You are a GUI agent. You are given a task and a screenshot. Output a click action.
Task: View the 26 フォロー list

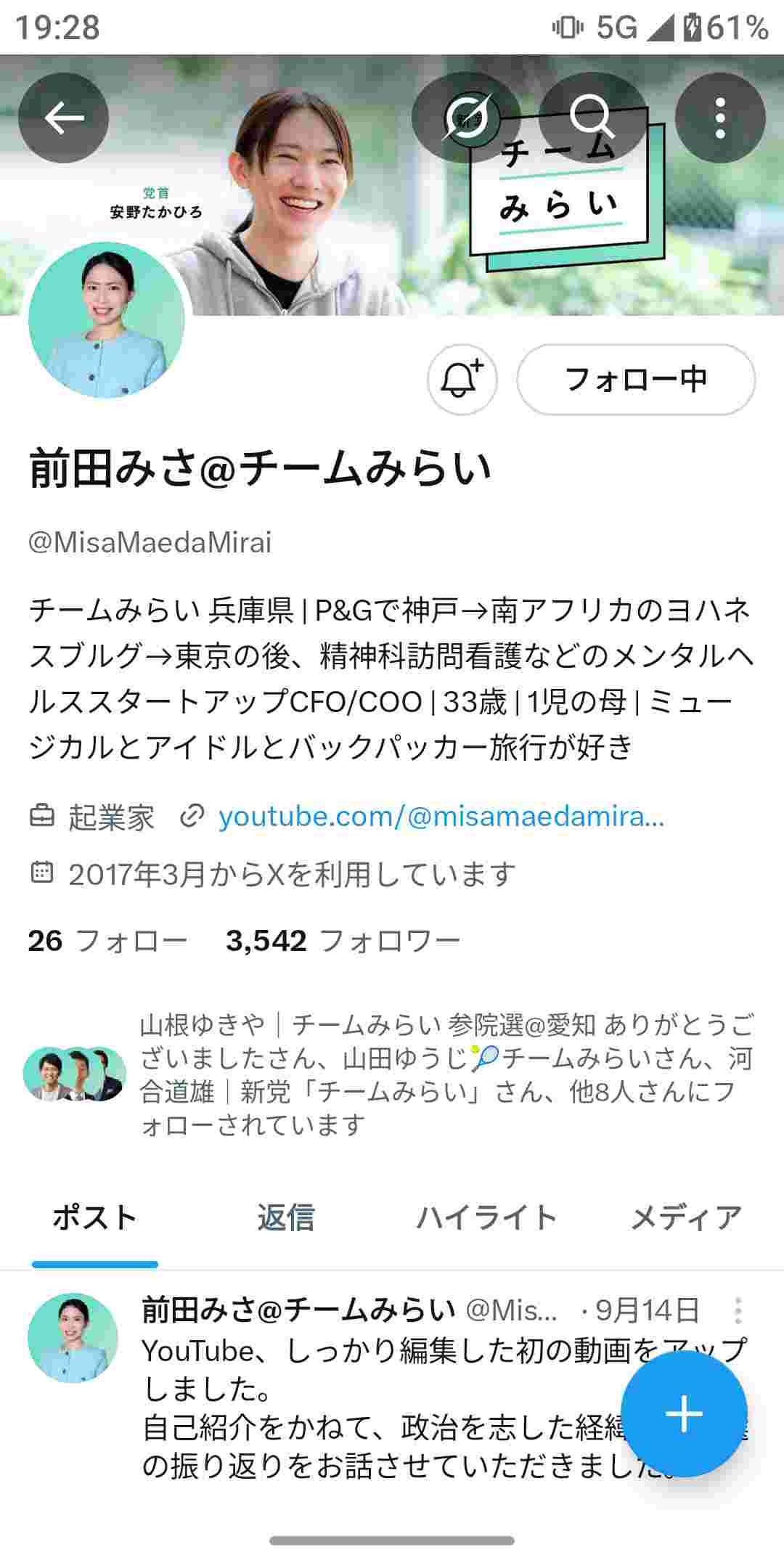[107, 941]
